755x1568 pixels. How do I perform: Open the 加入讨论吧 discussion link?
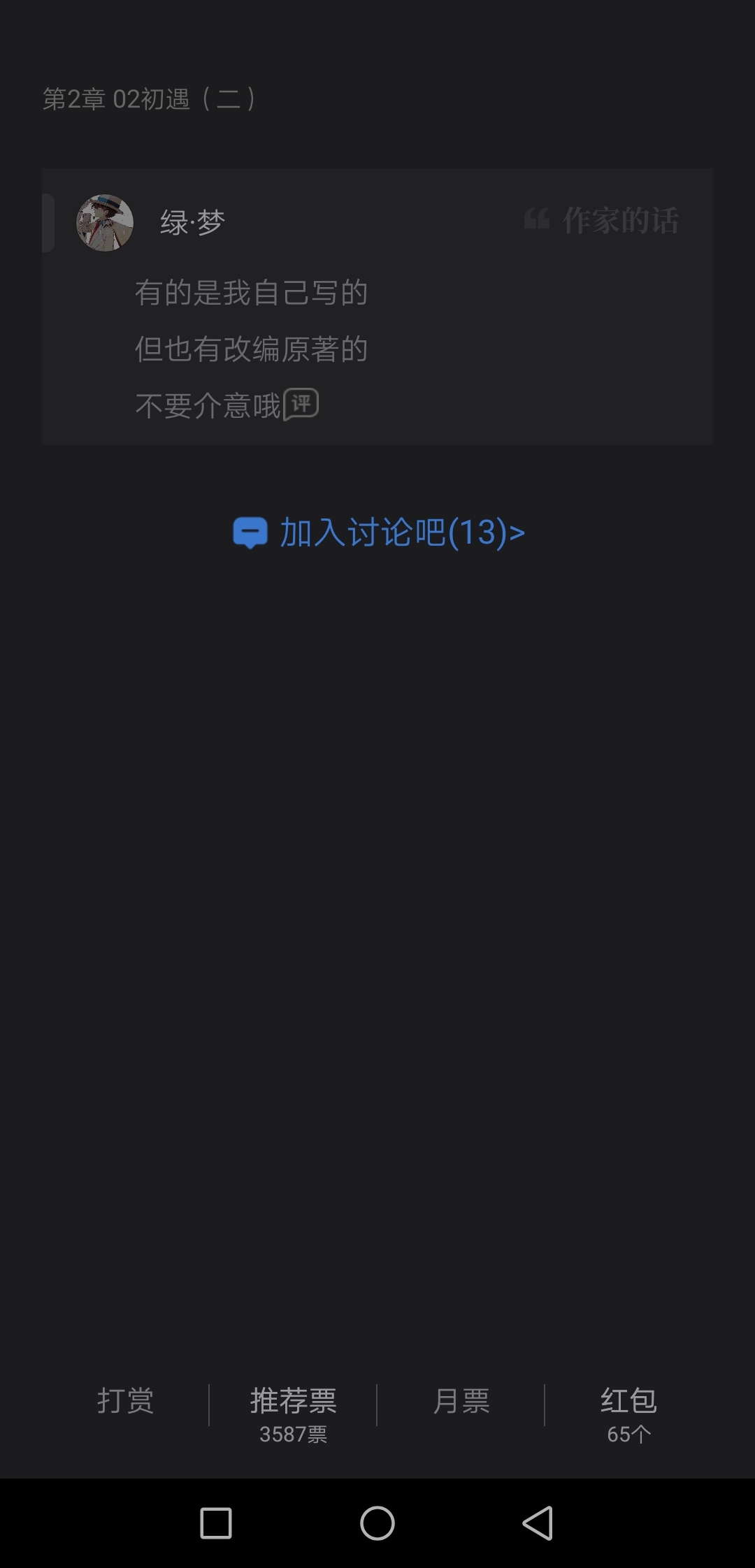(x=378, y=533)
